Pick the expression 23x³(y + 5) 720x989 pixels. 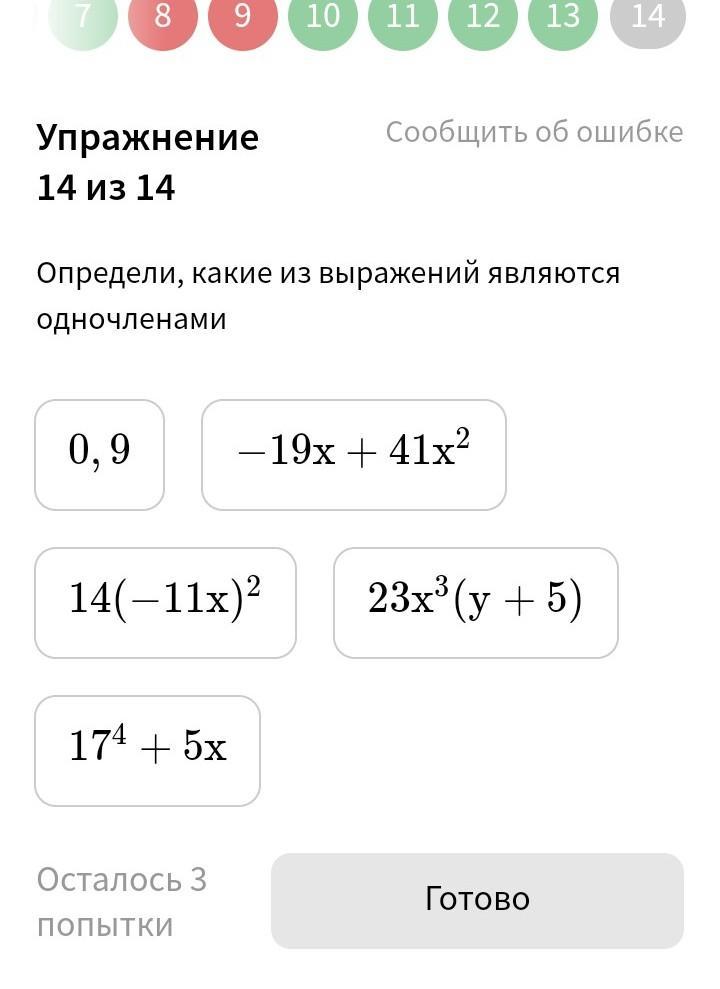476,603
